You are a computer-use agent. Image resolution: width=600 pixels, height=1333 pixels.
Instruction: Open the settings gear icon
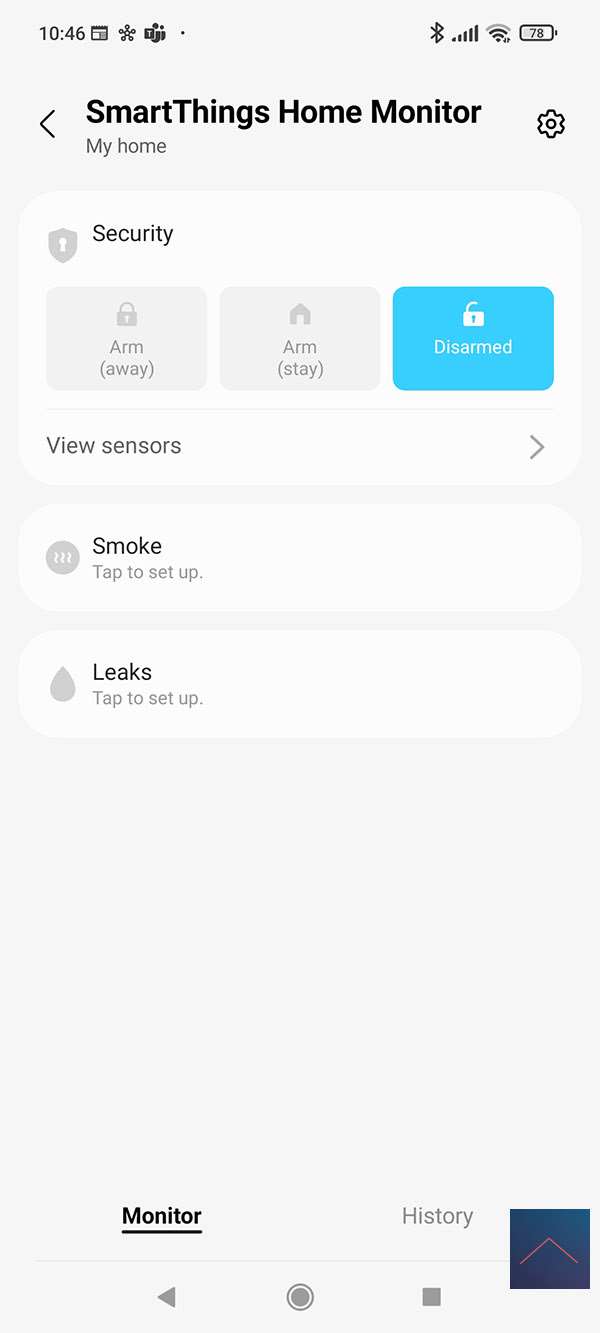coord(551,124)
